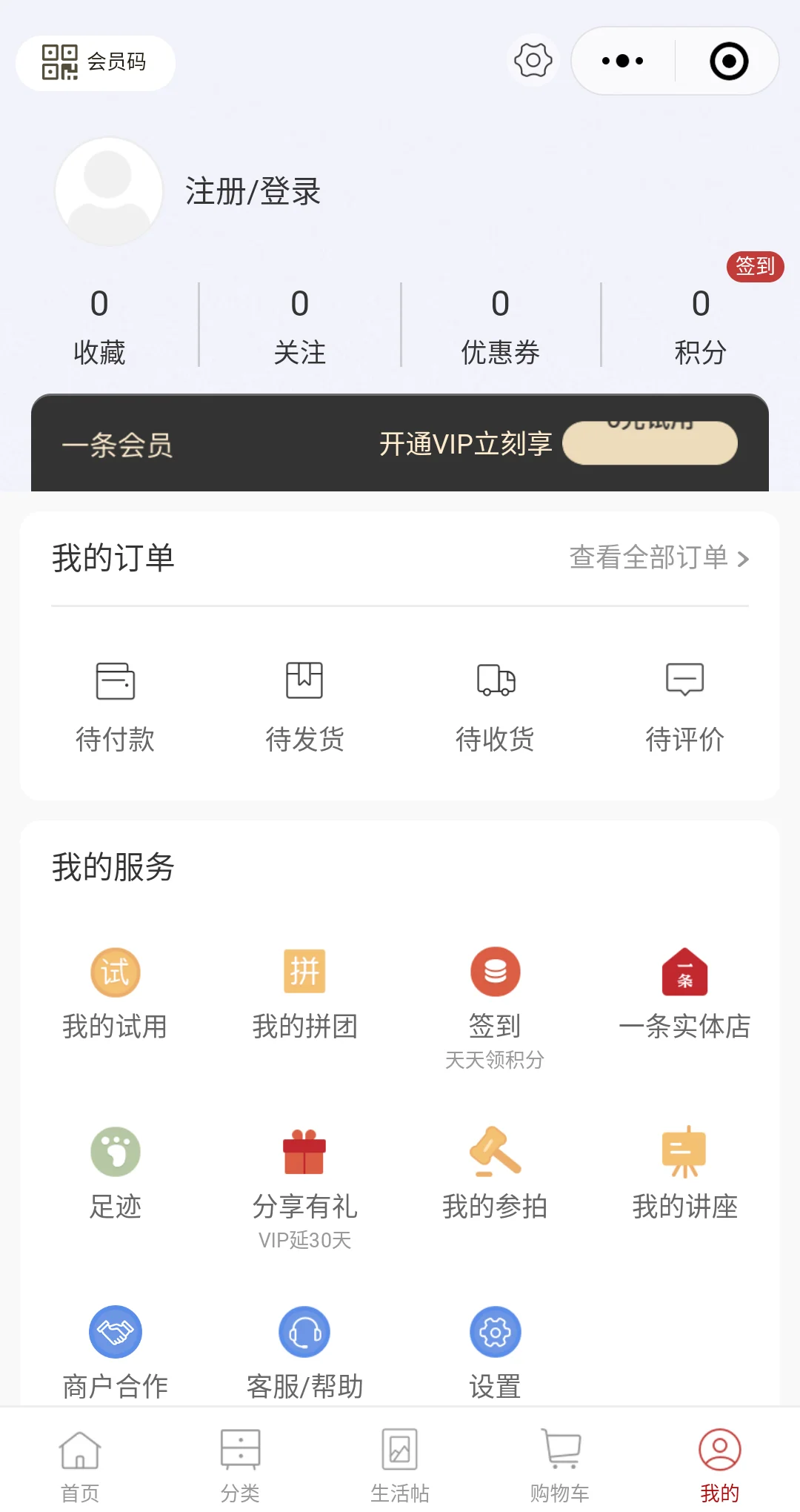View all orders via 查看全部订单

659,558
